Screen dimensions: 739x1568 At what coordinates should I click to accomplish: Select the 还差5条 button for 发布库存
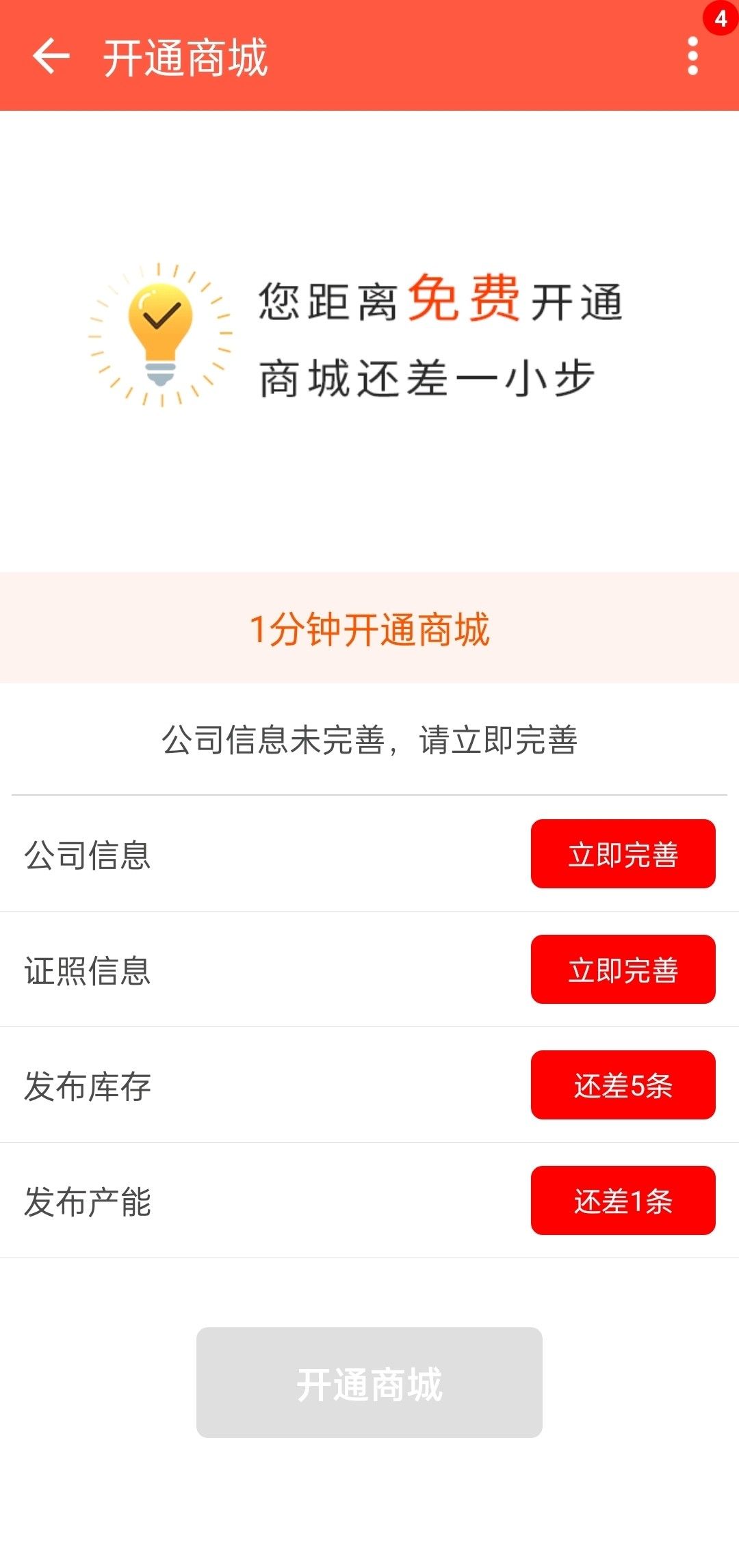(x=623, y=1085)
